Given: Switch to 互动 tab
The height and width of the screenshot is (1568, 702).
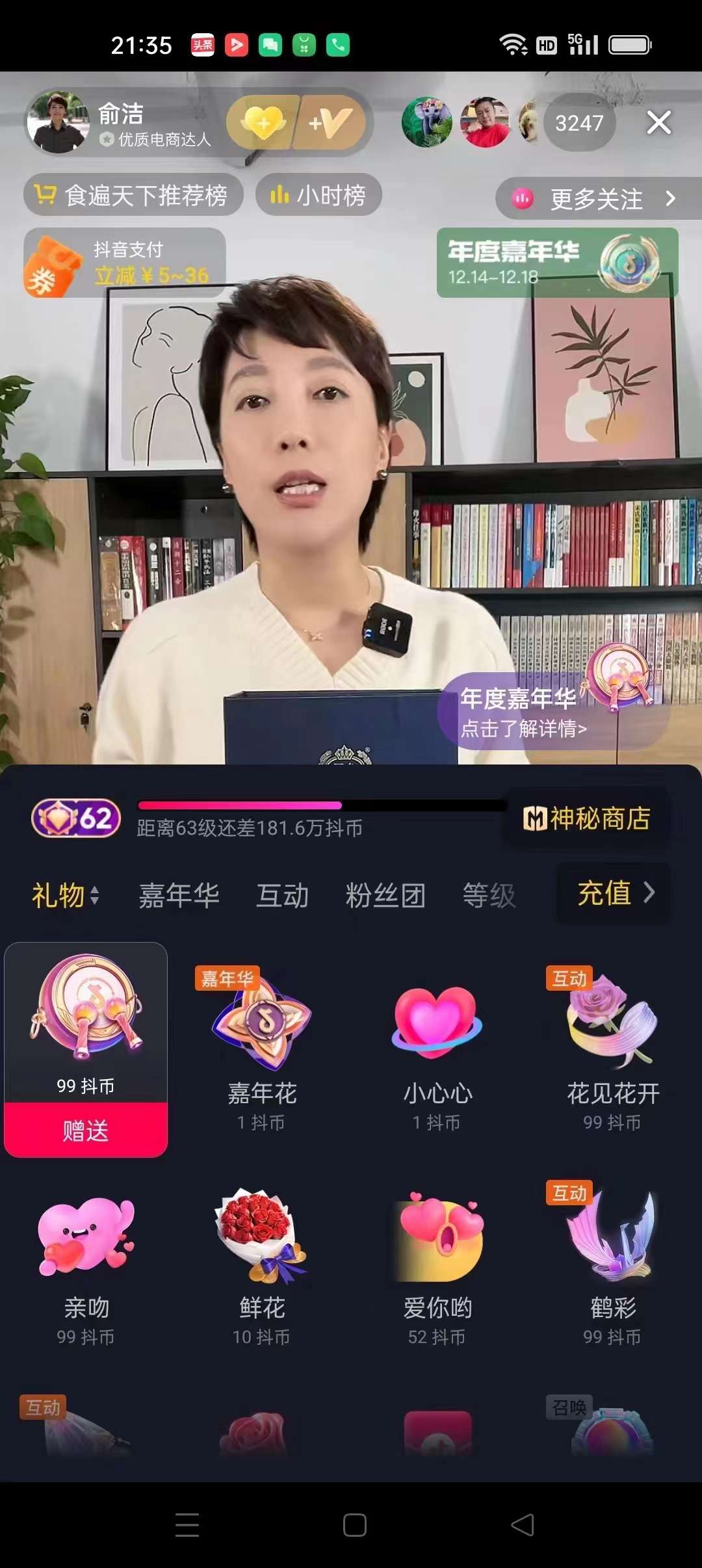Looking at the screenshot, I should [282, 895].
